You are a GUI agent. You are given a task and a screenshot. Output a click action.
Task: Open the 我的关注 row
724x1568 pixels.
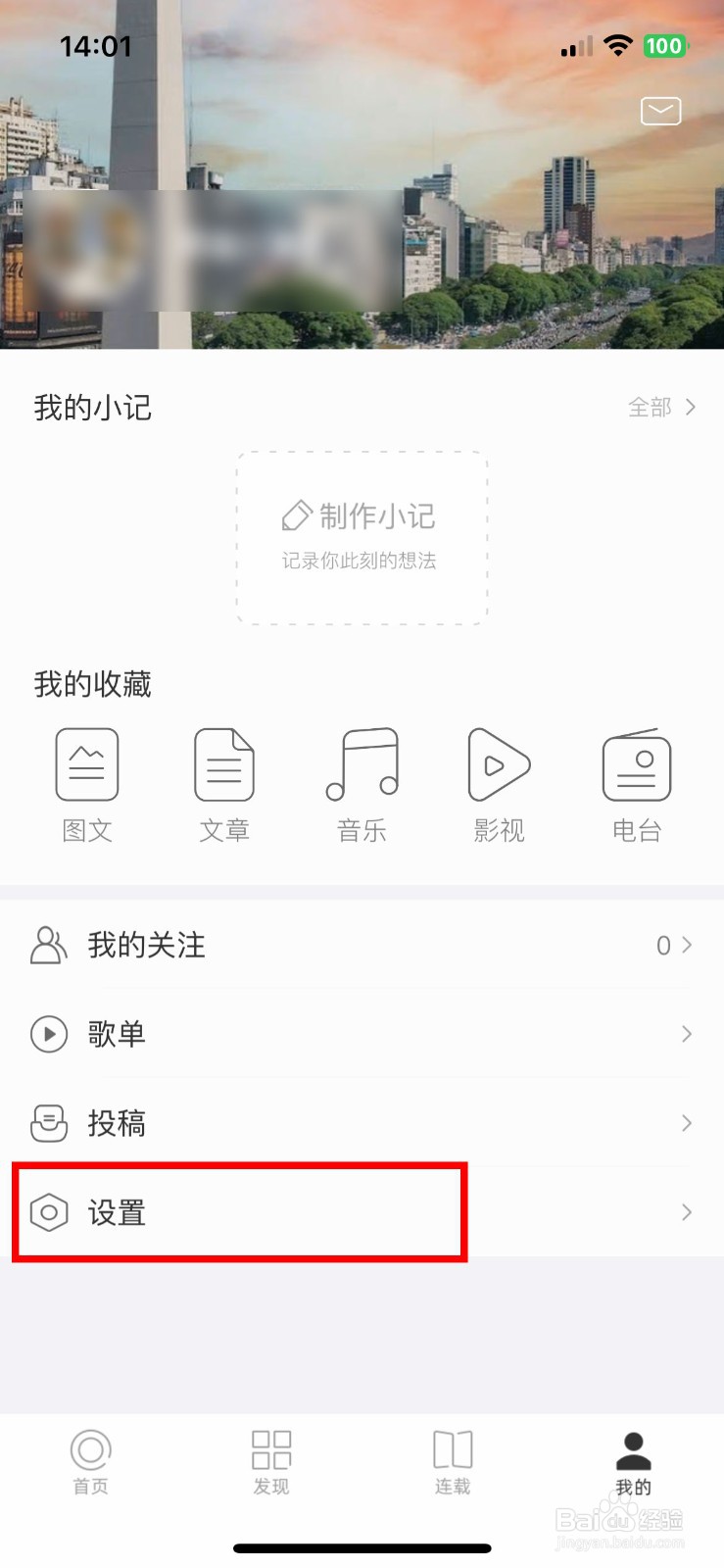point(362,945)
